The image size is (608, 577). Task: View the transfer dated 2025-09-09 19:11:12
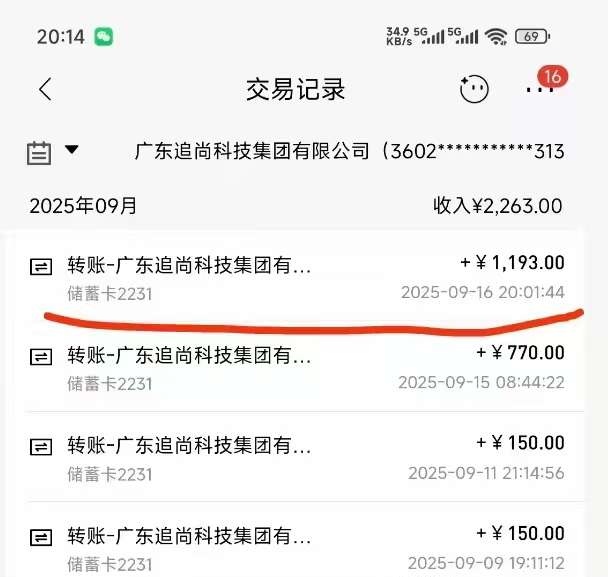pos(300,545)
